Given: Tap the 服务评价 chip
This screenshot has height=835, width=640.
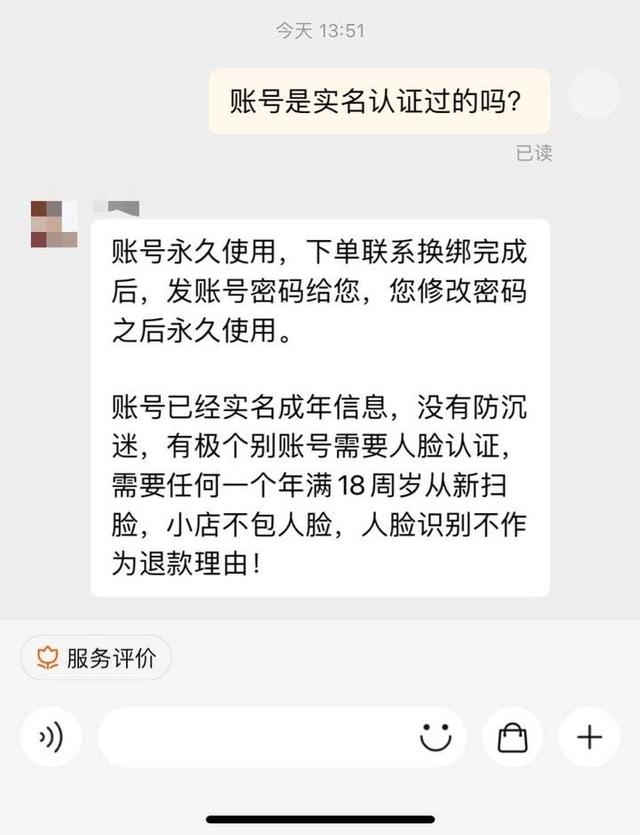Looking at the screenshot, I should (x=96, y=657).
